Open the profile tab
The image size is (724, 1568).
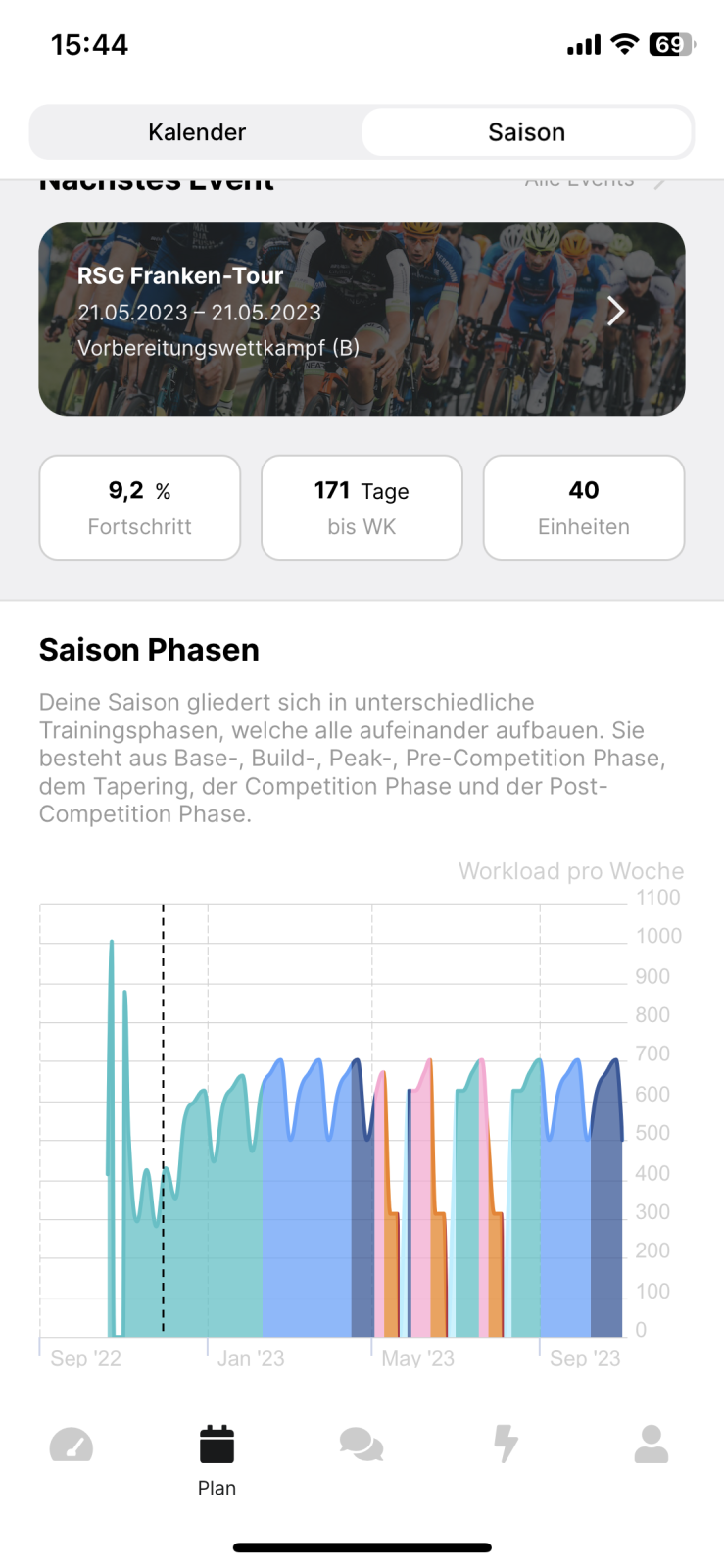[651, 1445]
